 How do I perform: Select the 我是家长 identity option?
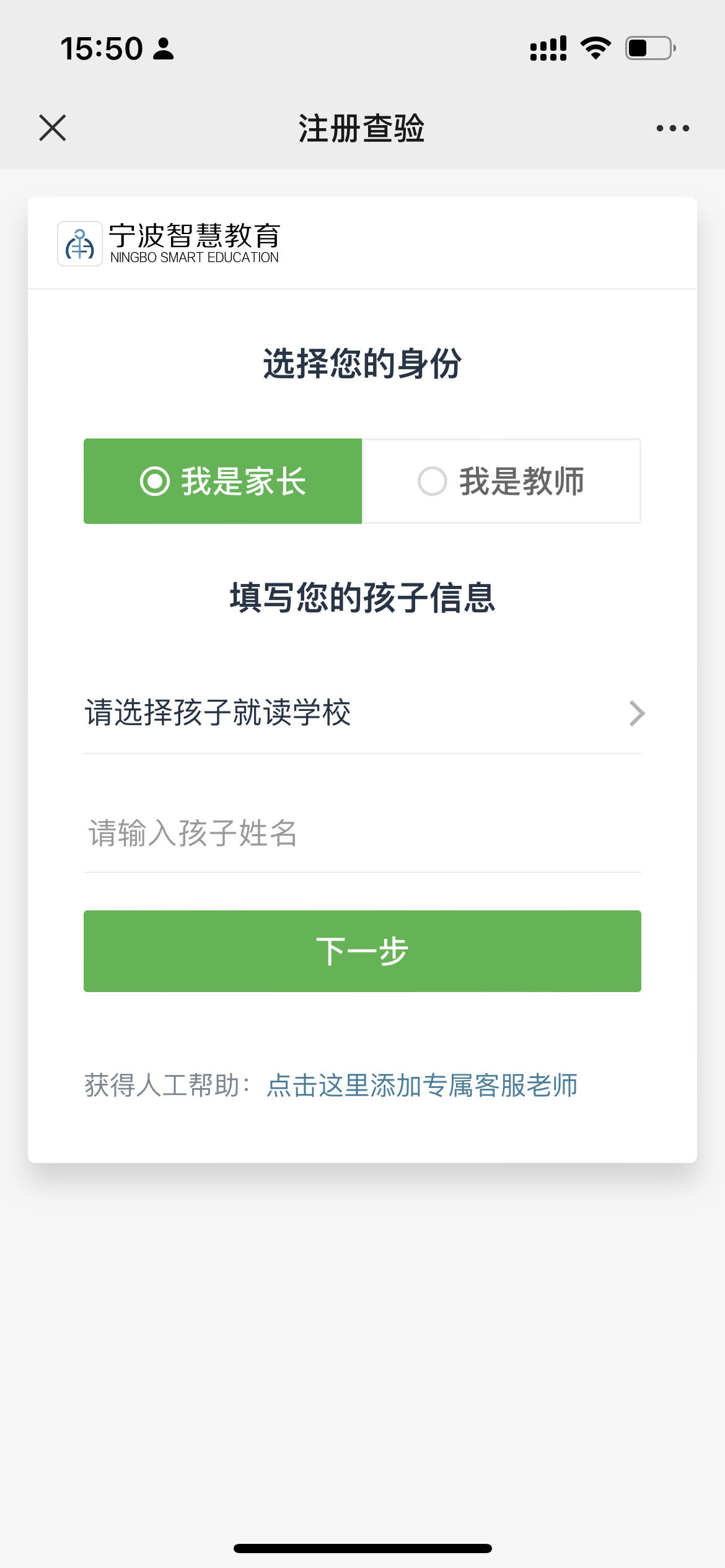tap(222, 481)
